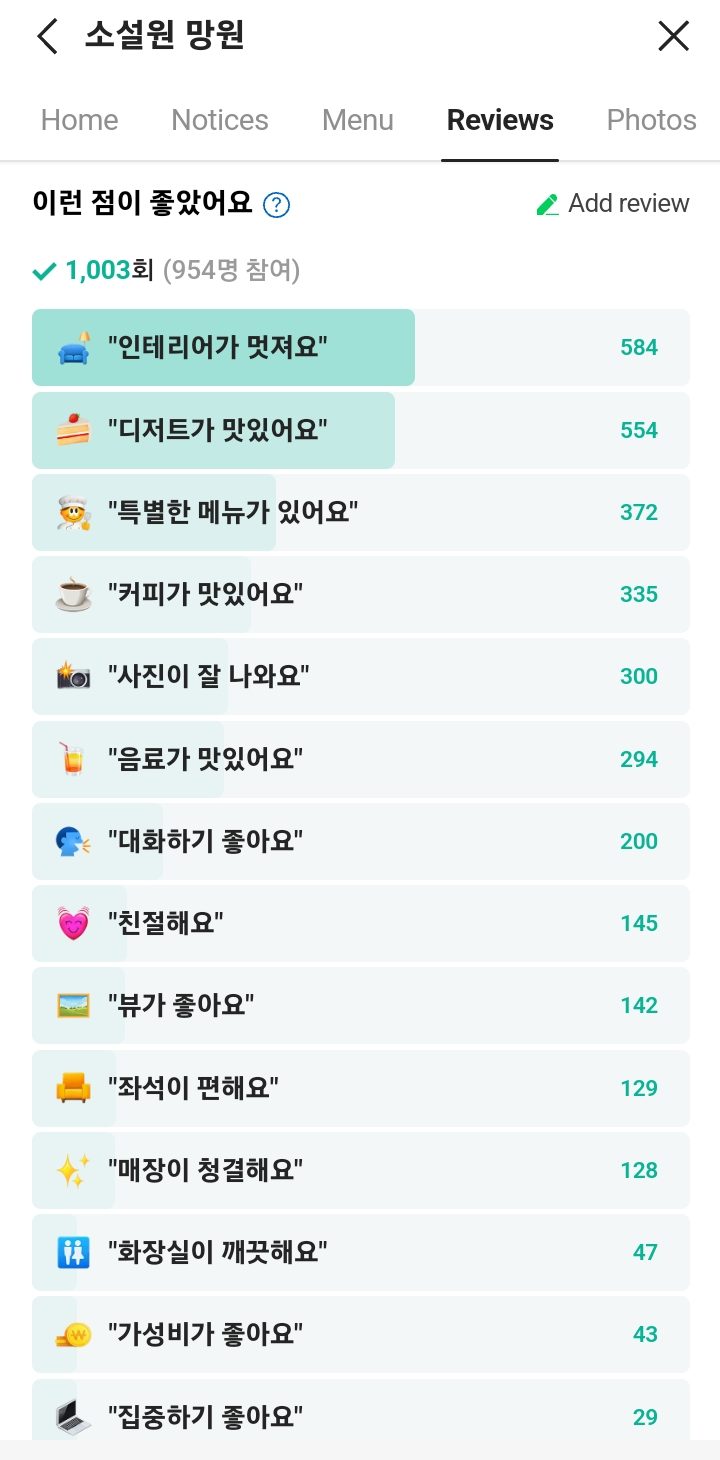Click the highlighted bar for "인테리어가 멋져요"
This screenshot has width=720, height=1460.
(x=224, y=348)
